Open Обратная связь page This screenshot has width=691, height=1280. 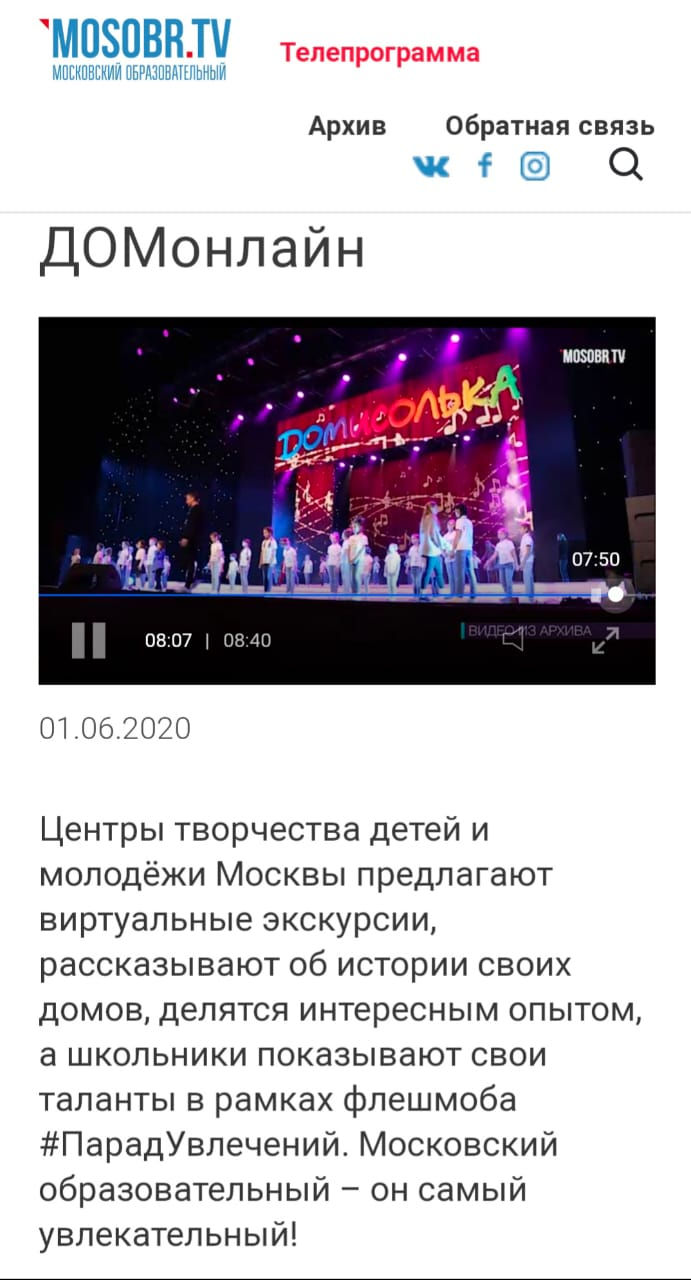click(550, 126)
